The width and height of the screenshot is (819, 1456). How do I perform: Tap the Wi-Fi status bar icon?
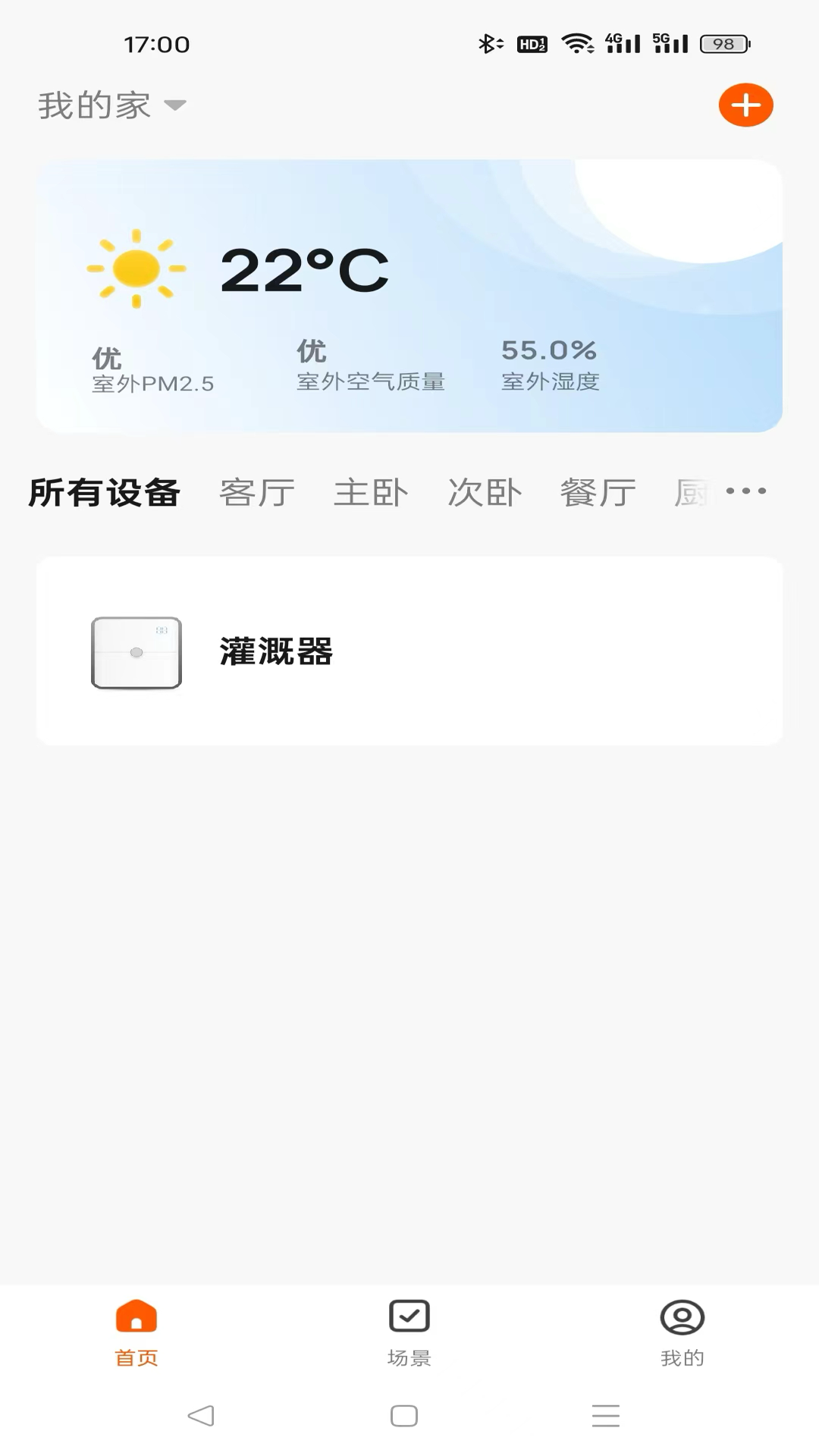point(579,45)
